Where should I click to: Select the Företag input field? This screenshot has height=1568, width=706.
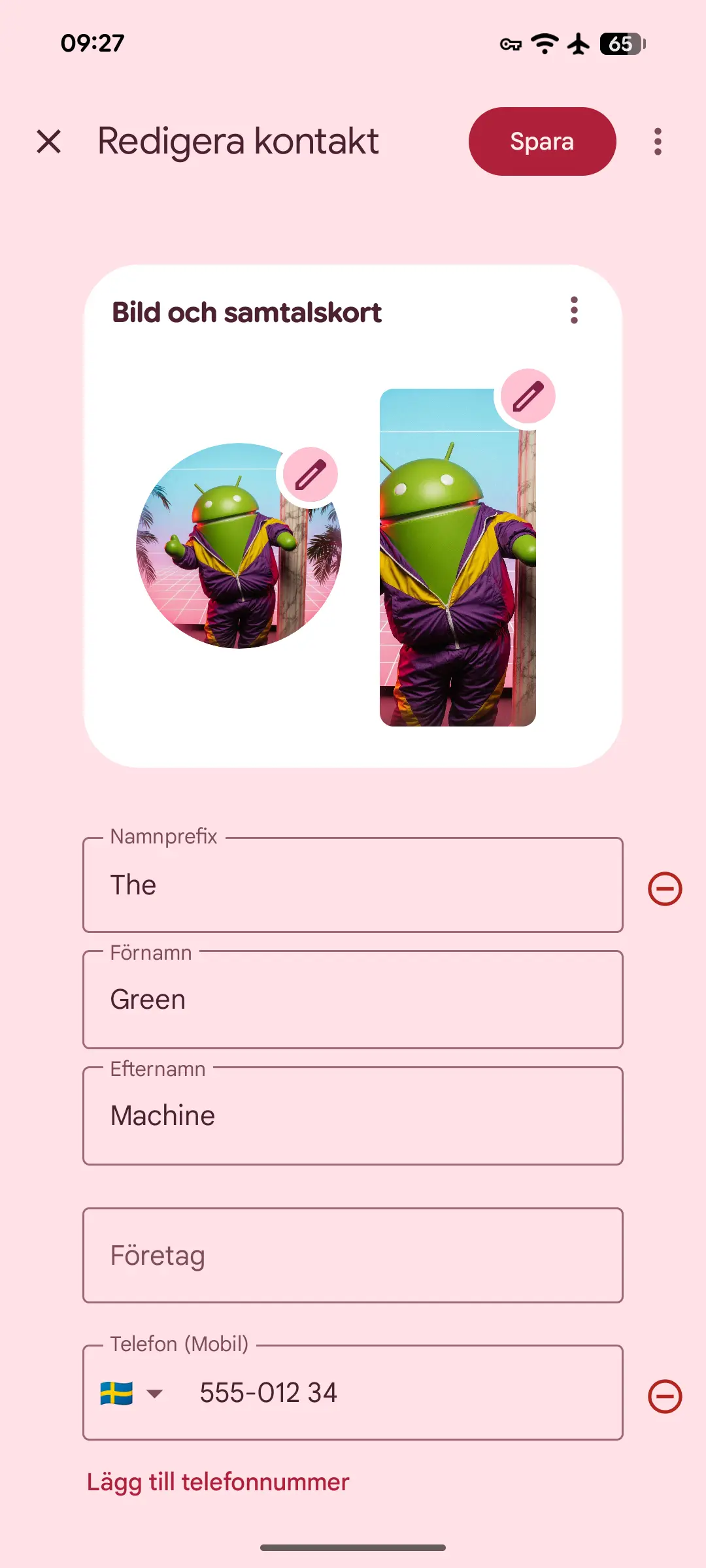pyautogui.click(x=353, y=1255)
